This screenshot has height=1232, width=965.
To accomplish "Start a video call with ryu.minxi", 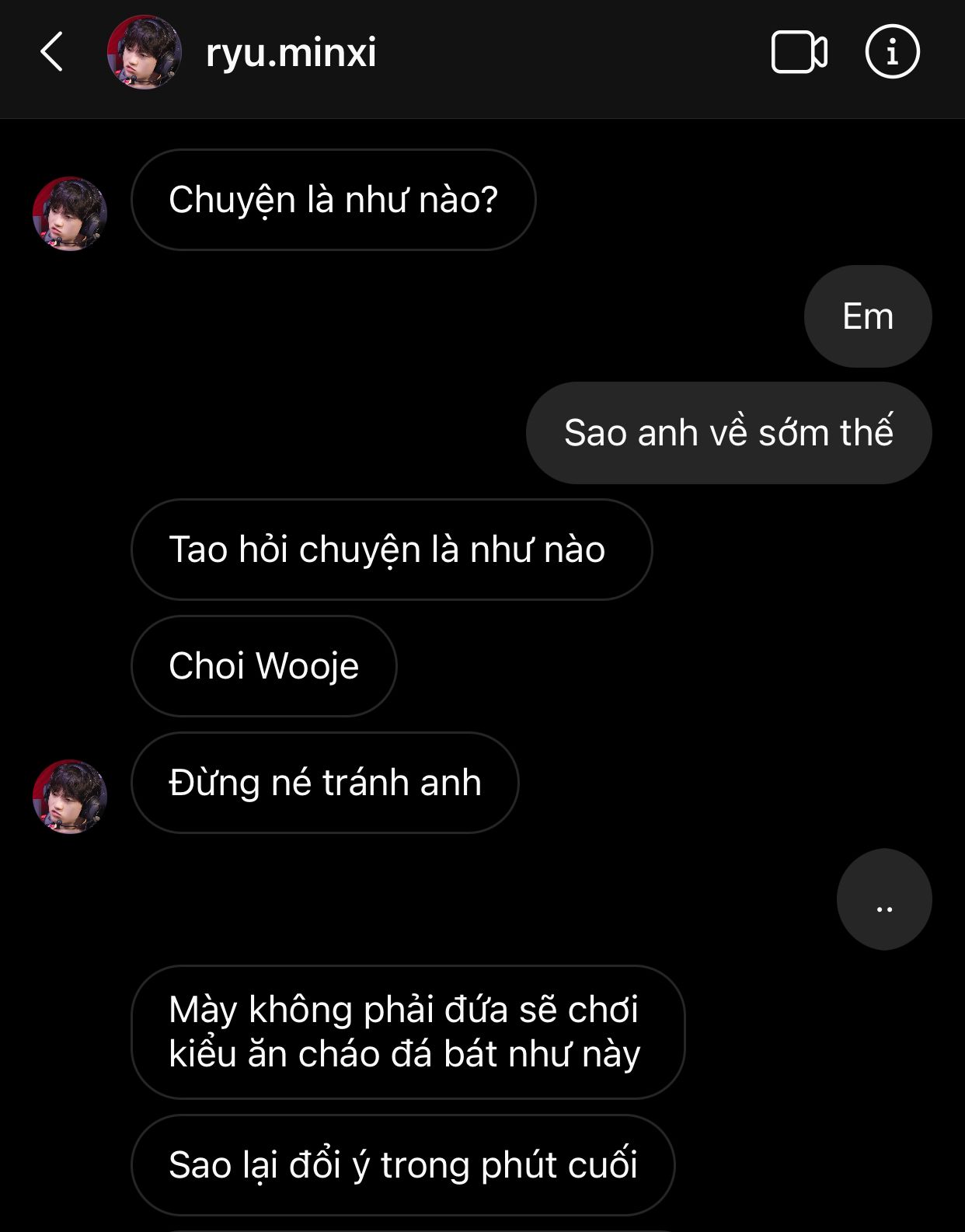I will pos(799,52).
